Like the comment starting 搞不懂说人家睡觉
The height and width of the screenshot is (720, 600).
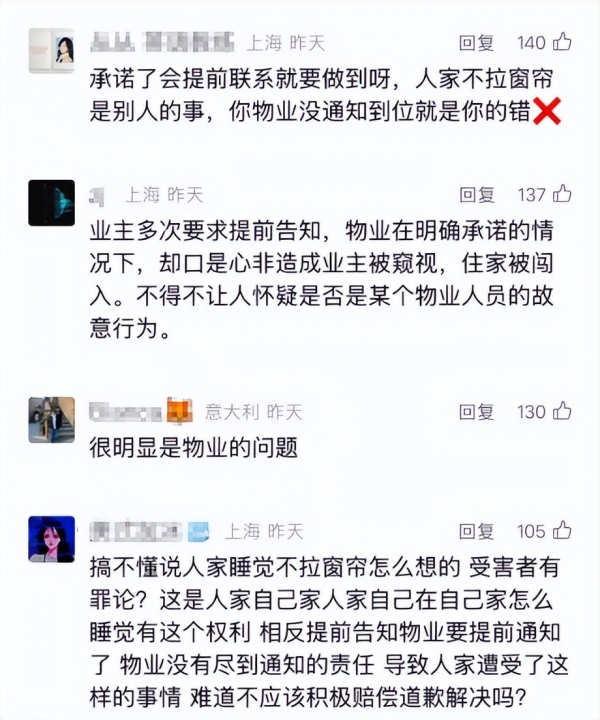point(562,531)
